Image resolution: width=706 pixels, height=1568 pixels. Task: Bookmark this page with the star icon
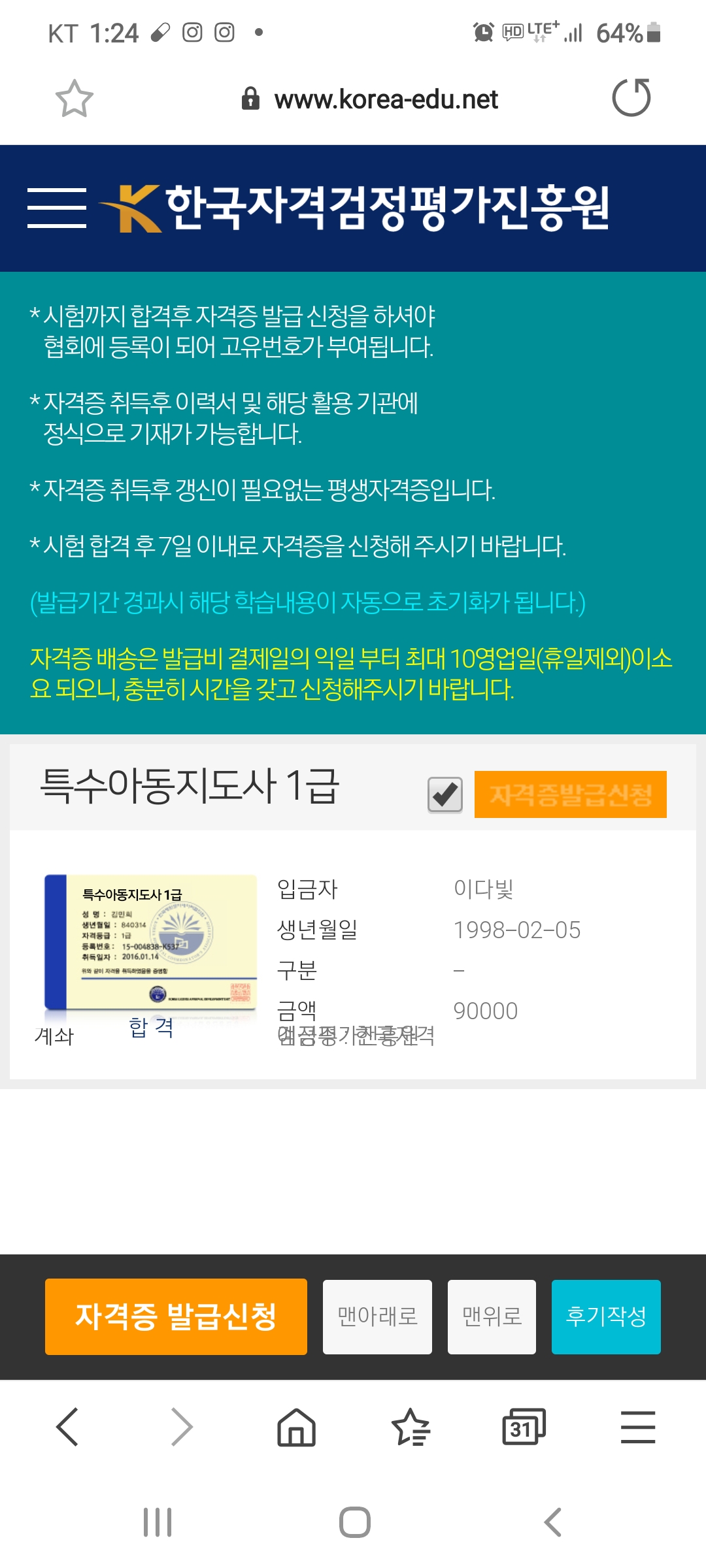[75, 99]
